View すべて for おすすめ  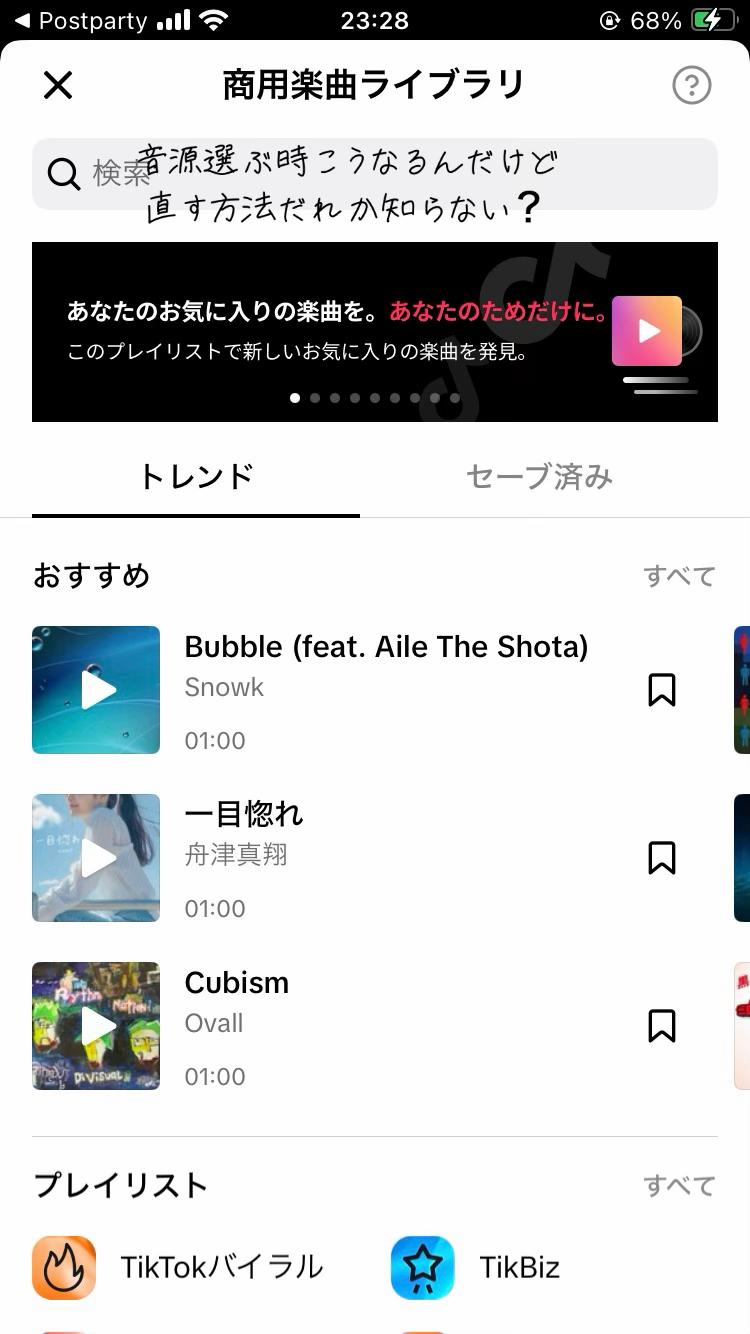(x=679, y=576)
